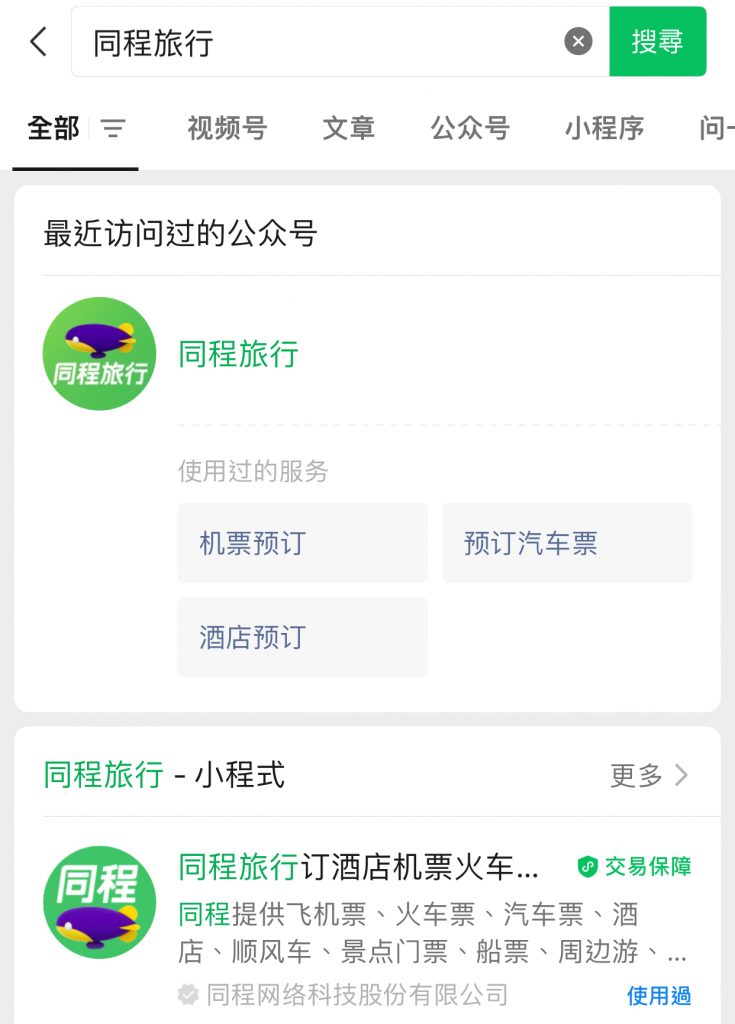Screen dimensions: 735x1024
Task: Tap the green 搜尋 button
Action: click(657, 42)
